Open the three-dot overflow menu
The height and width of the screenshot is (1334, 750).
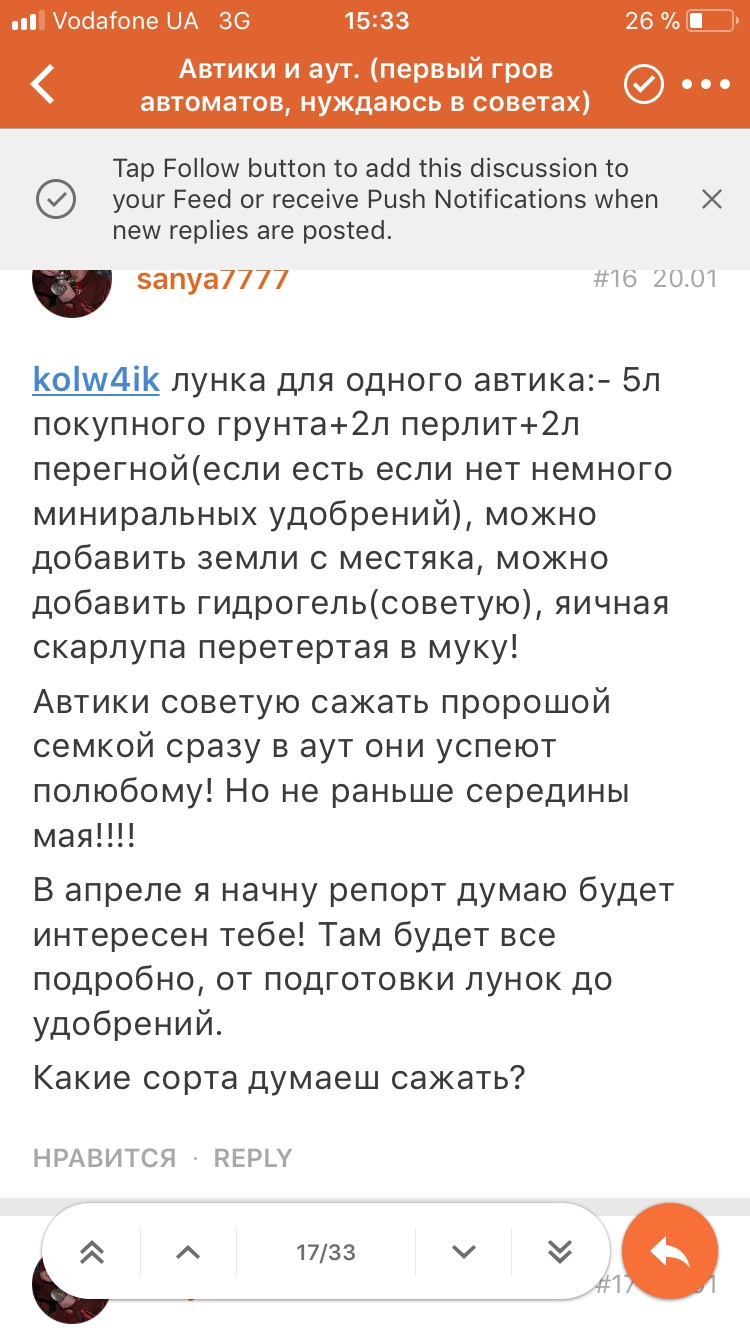(706, 86)
